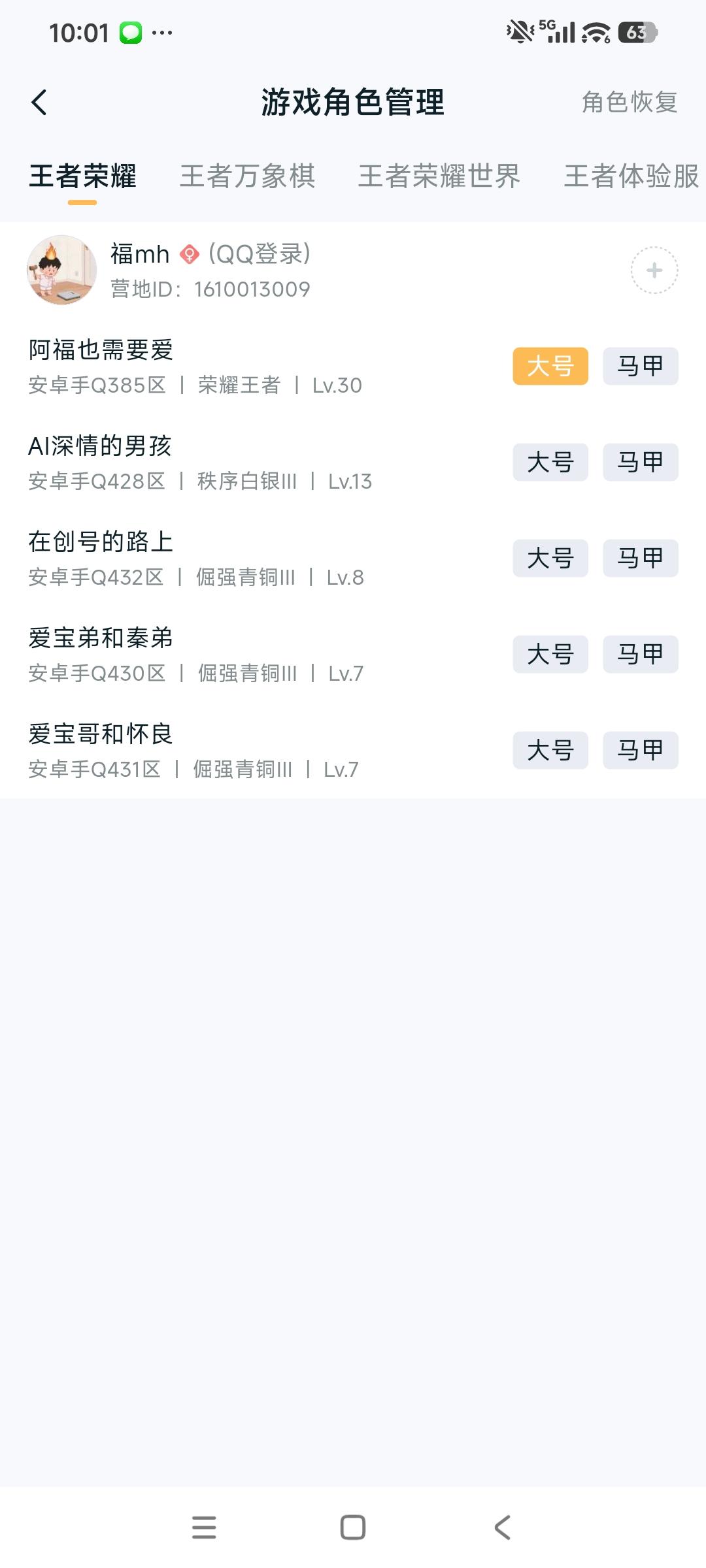This screenshot has width=706, height=1568.
Task: Click the plus icon to add a role
Action: point(654,269)
